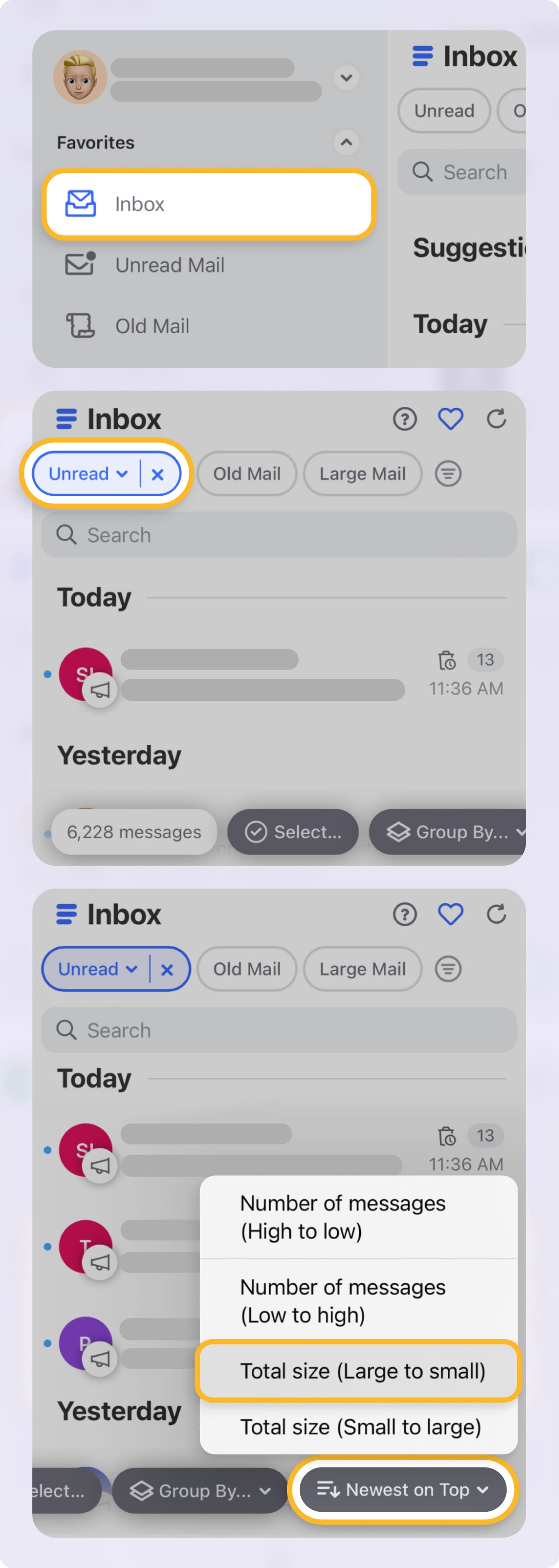Expand the Unread filter chevron
Viewport: 559px width, 1568px height.
tap(124, 474)
